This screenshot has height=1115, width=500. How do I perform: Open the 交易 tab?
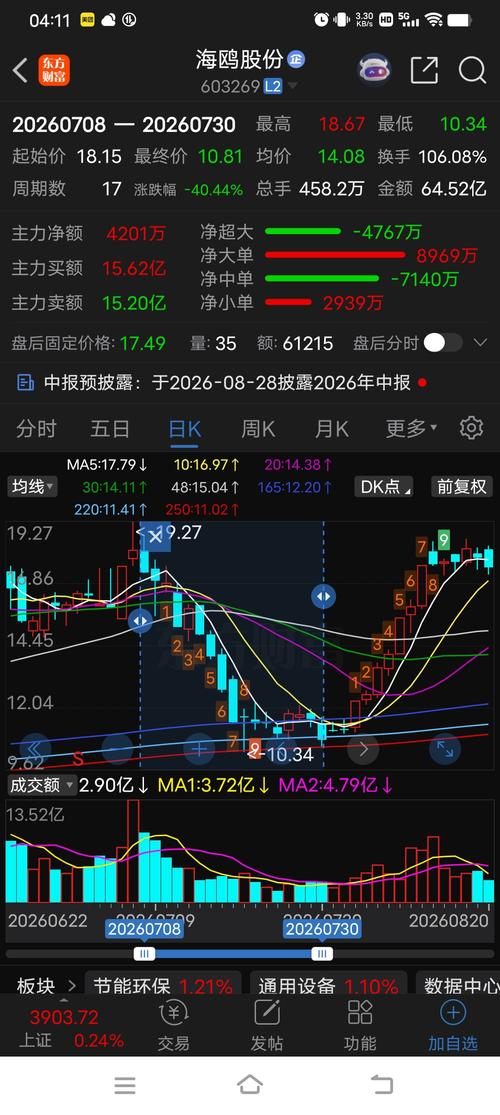[174, 1026]
